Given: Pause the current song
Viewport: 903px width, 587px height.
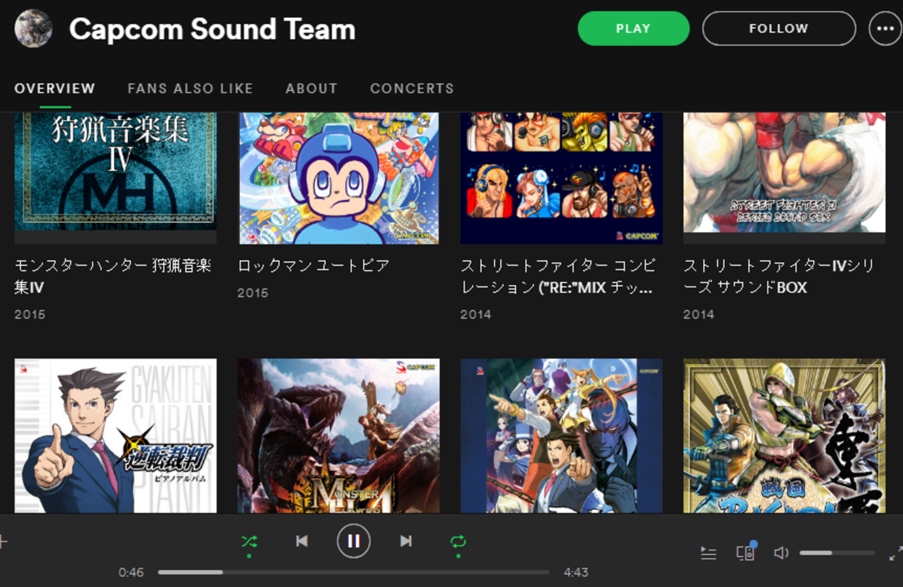Looking at the screenshot, I should (x=353, y=541).
